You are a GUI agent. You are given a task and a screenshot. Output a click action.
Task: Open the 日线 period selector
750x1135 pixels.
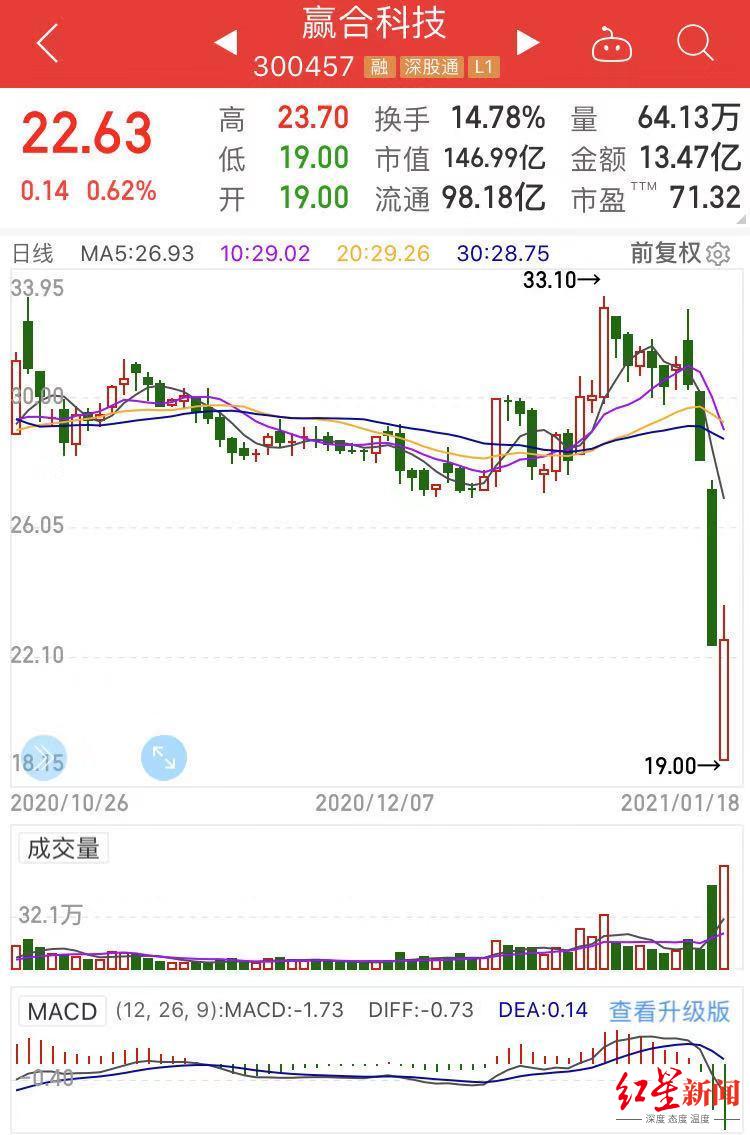click(x=31, y=255)
